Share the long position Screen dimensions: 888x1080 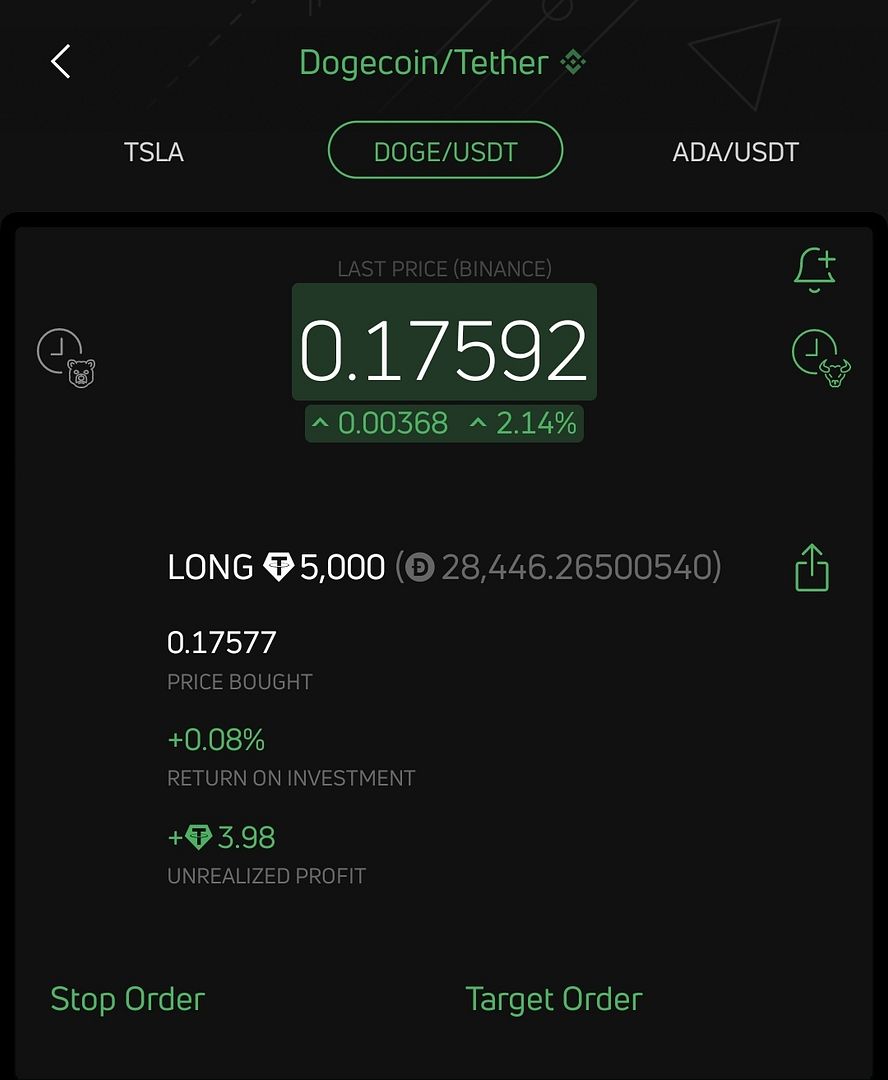click(812, 567)
